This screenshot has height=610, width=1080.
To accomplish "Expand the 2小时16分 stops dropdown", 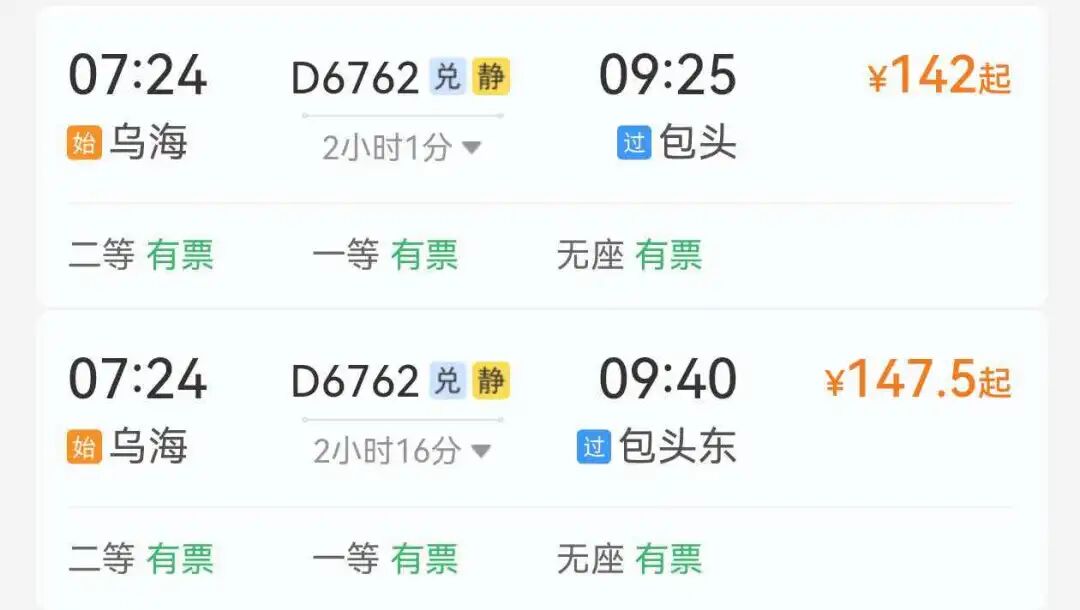I will point(402,451).
